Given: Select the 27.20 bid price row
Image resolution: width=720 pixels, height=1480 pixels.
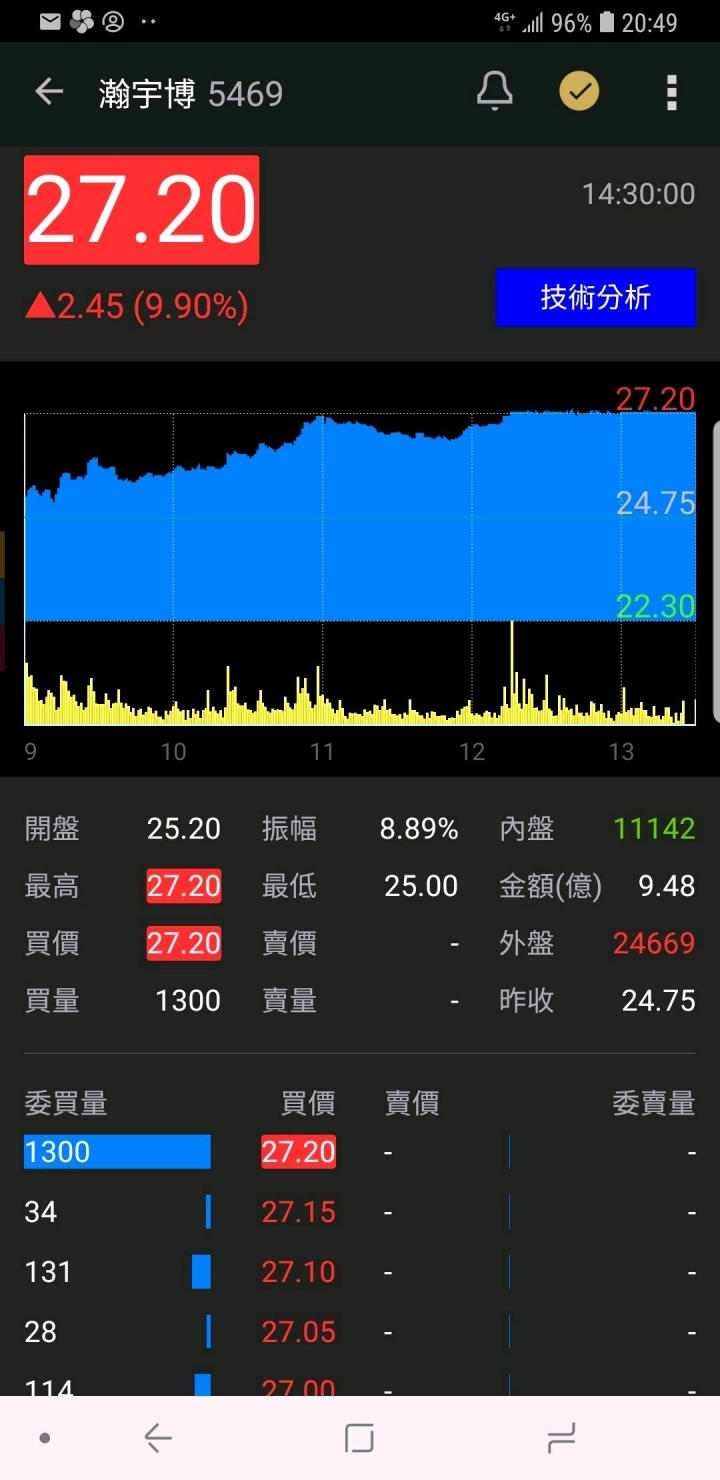Looking at the screenshot, I should click(x=360, y=1152).
